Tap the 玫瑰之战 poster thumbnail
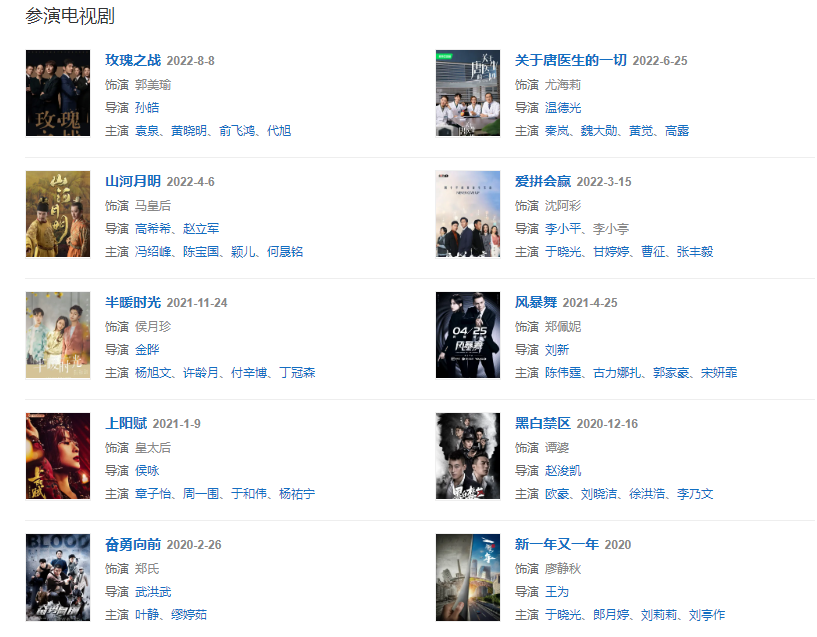This screenshot has height=637, width=817. (58, 93)
